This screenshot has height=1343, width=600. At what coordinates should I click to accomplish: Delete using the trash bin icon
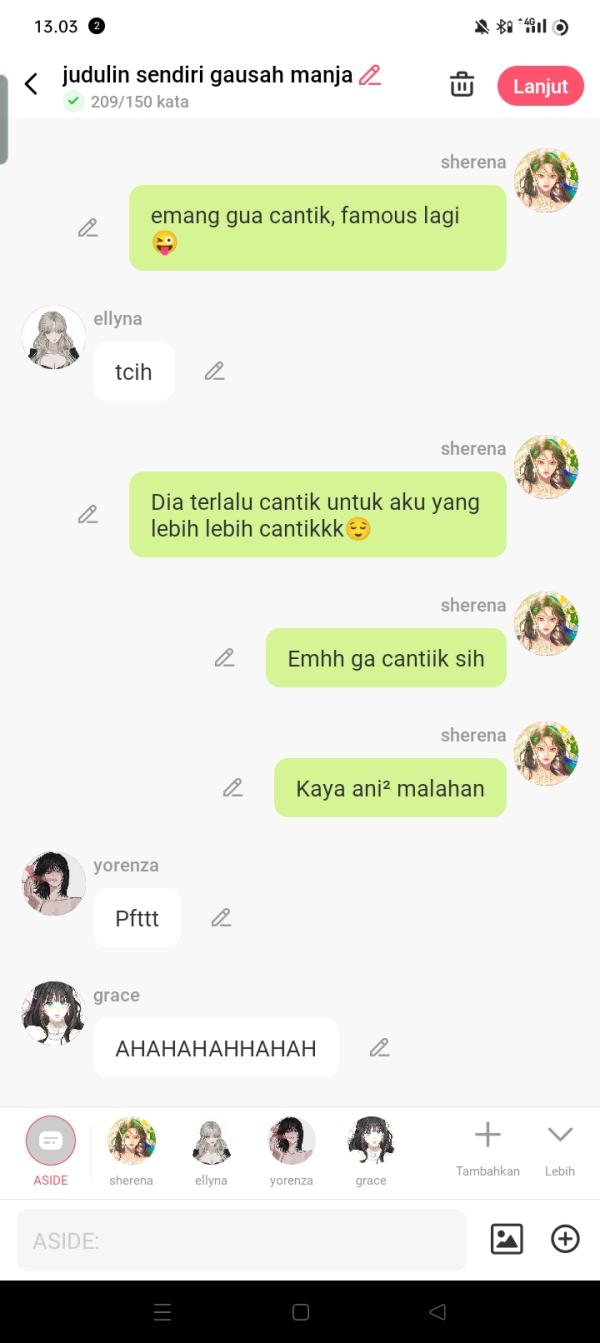pos(461,85)
